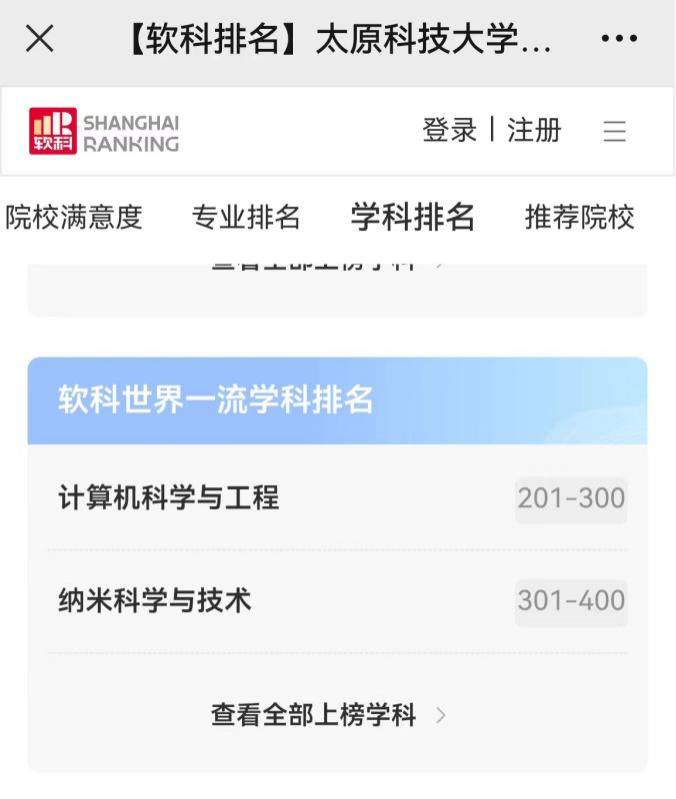Close the web page with the X

click(x=39, y=40)
